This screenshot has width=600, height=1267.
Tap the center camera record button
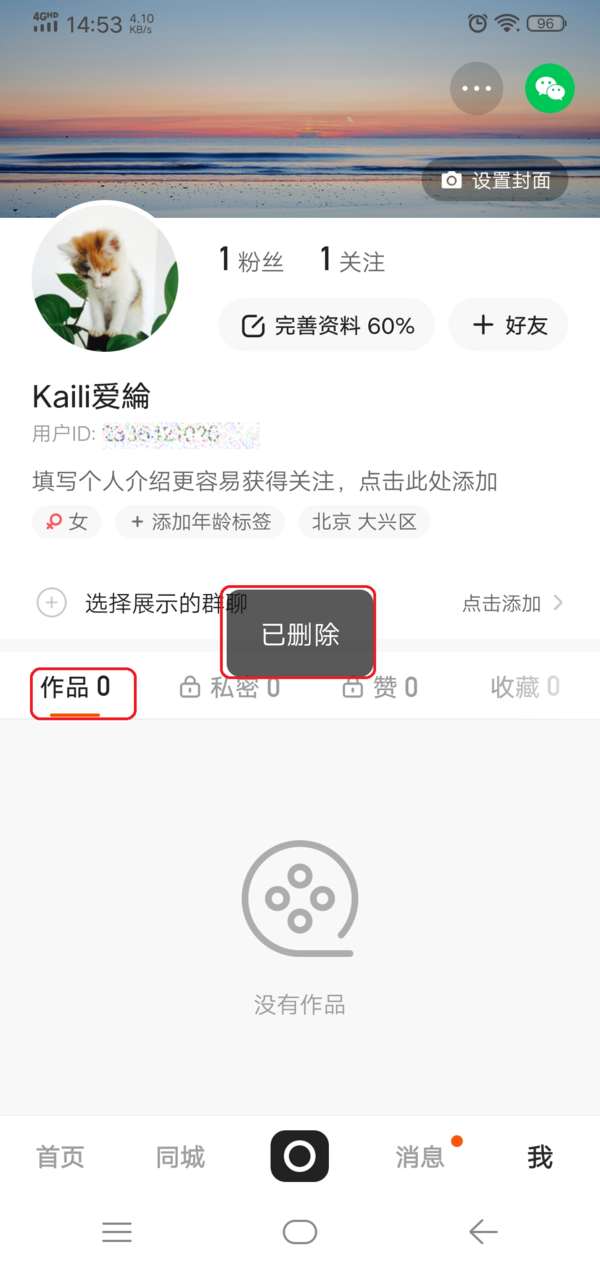pyautogui.click(x=299, y=1156)
